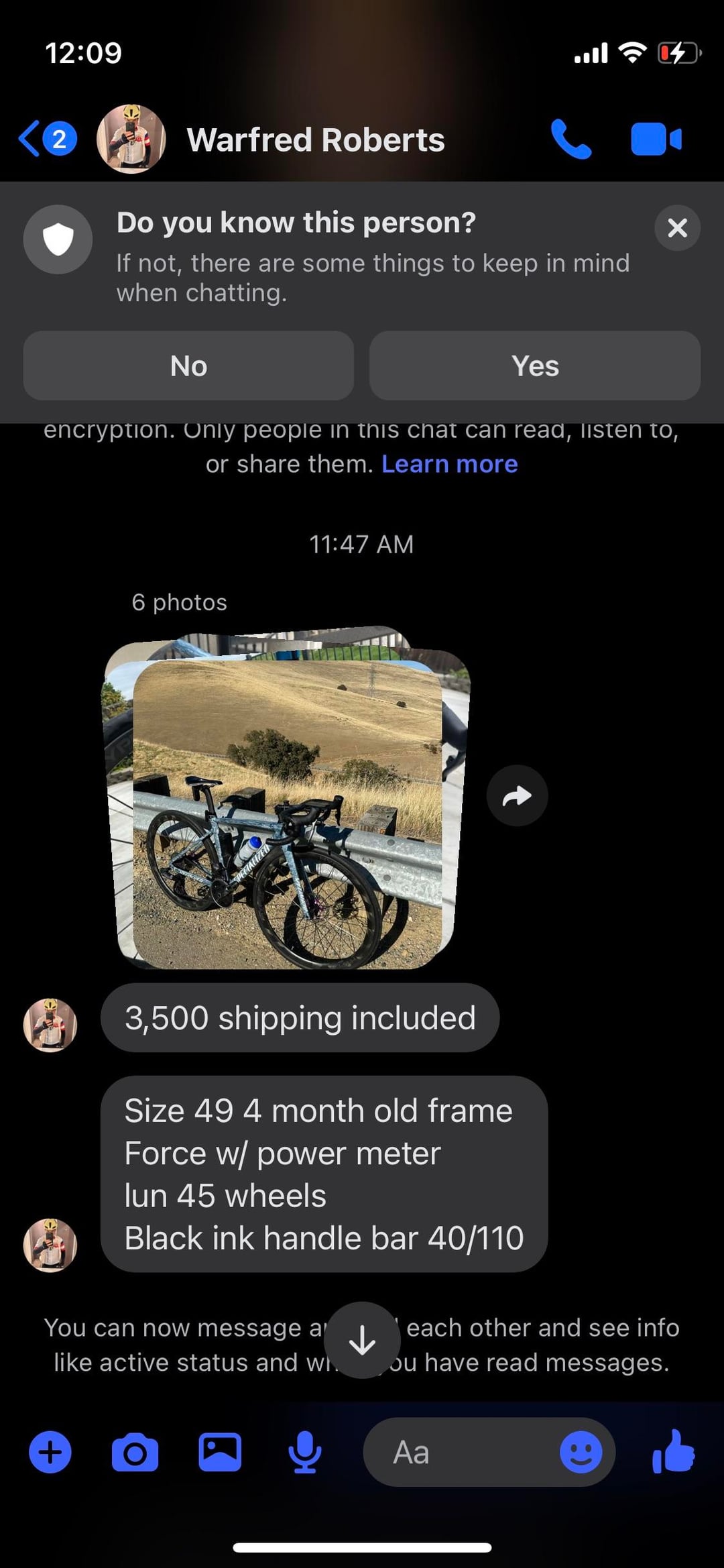Forward the bike photos
This screenshot has height=1568, width=724.
pos(517,796)
